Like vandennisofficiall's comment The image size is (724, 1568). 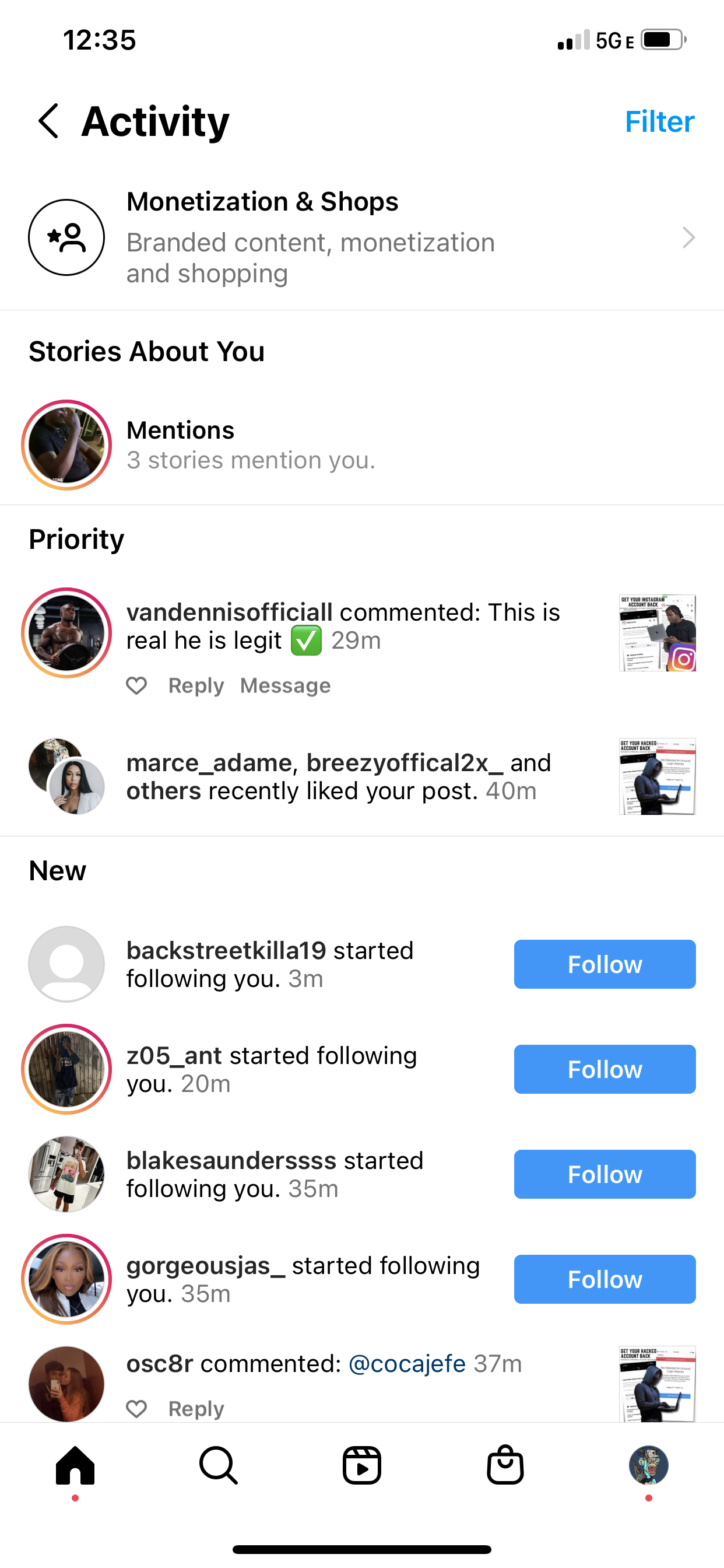tap(136, 685)
